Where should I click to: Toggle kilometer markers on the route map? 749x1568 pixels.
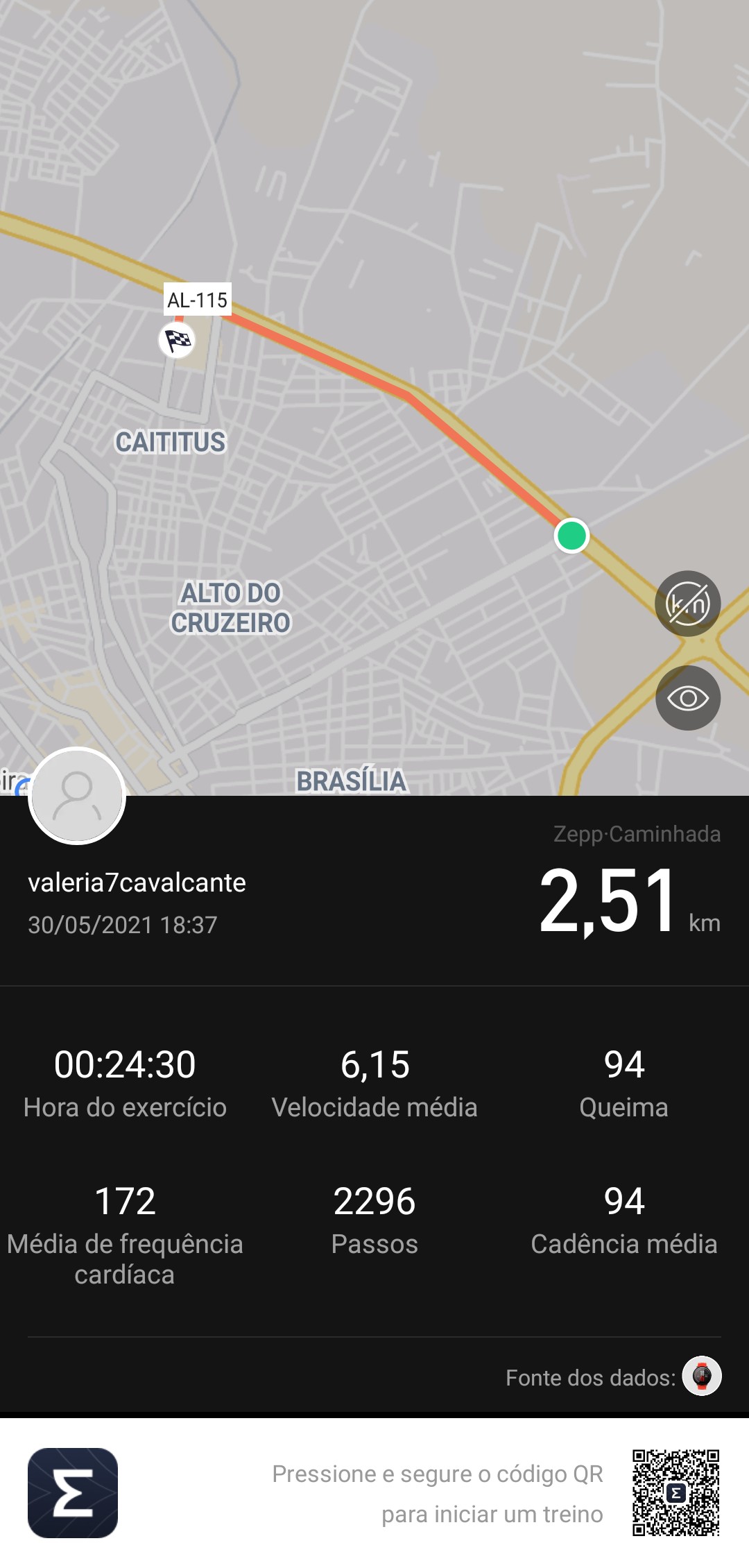tap(687, 604)
